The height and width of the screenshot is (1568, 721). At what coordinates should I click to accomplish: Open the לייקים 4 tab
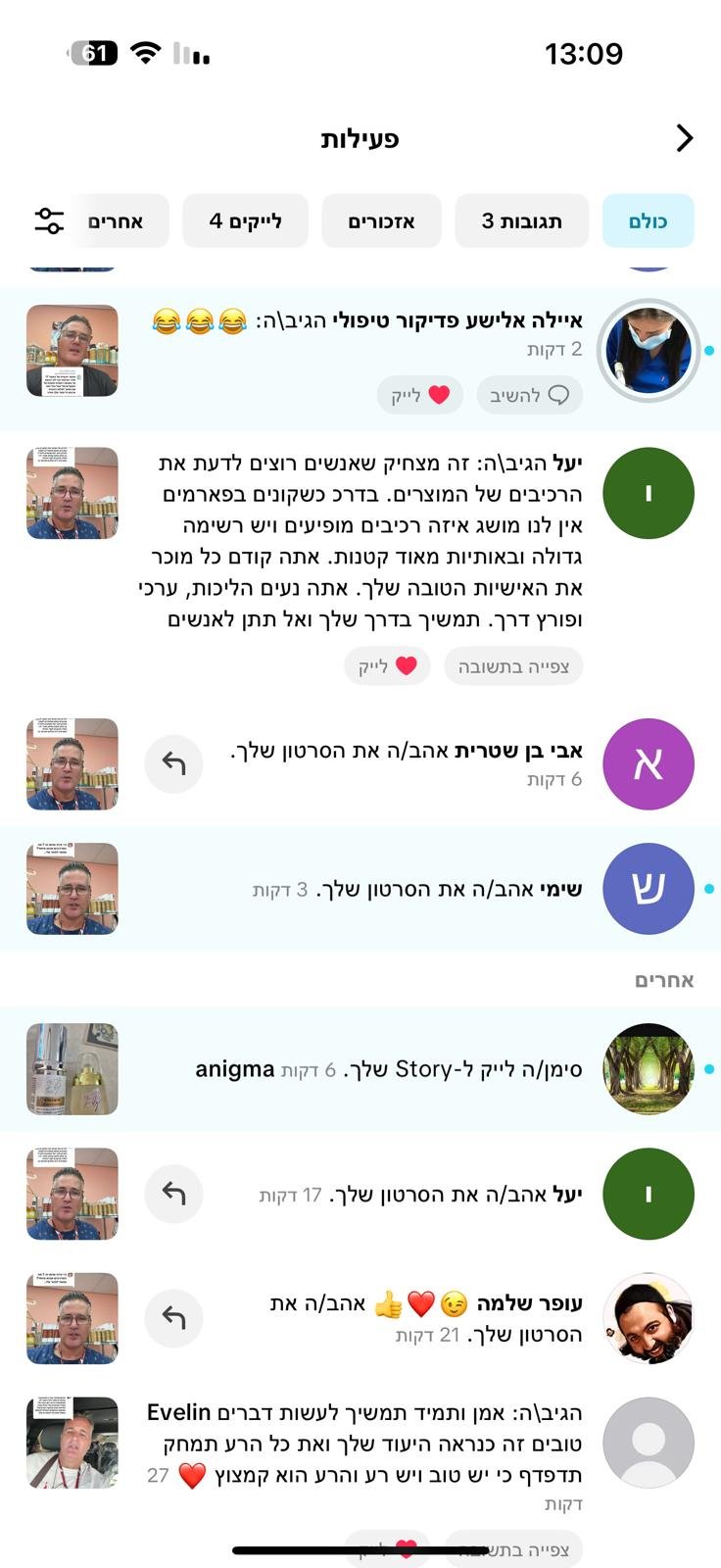click(x=245, y=220)
